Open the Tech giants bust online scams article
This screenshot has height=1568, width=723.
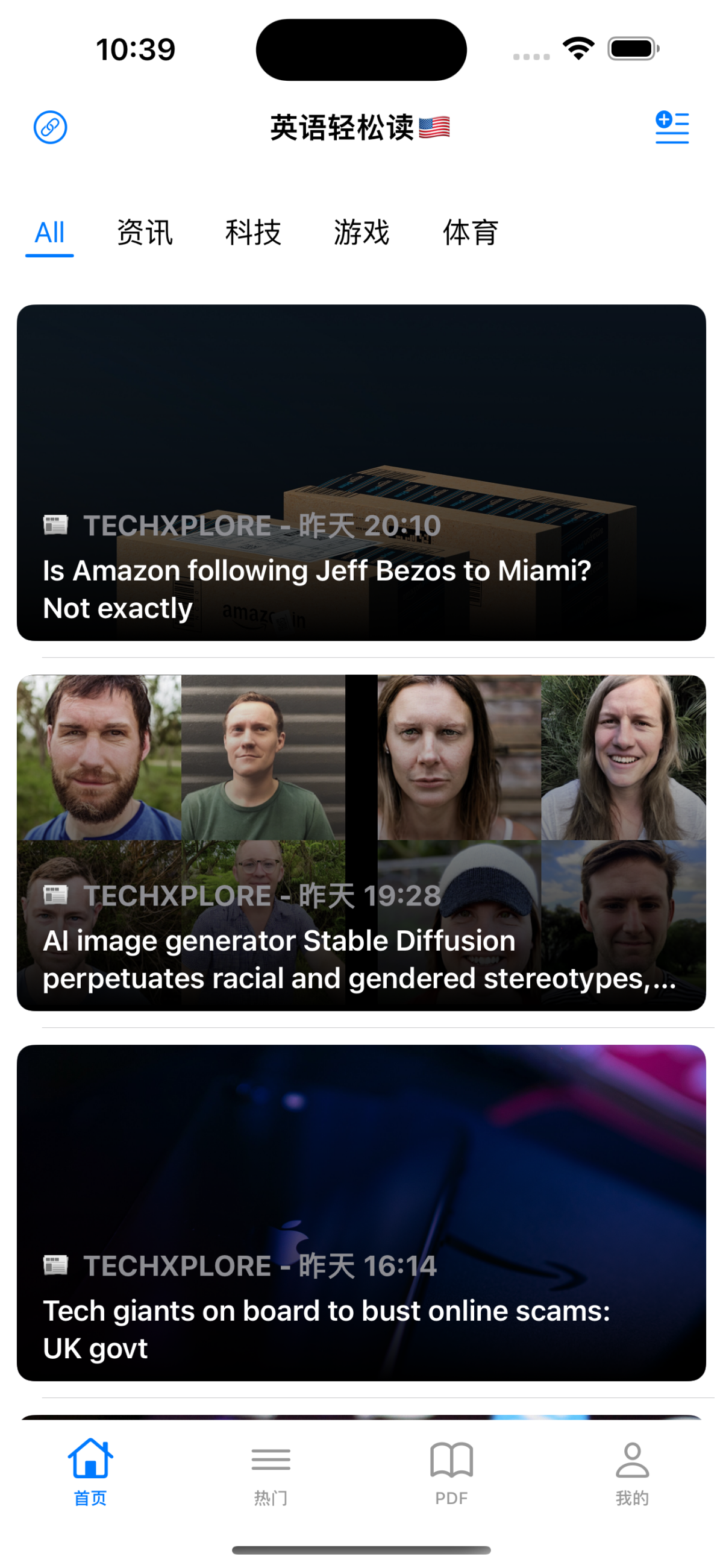click(x=361, y=1212)
